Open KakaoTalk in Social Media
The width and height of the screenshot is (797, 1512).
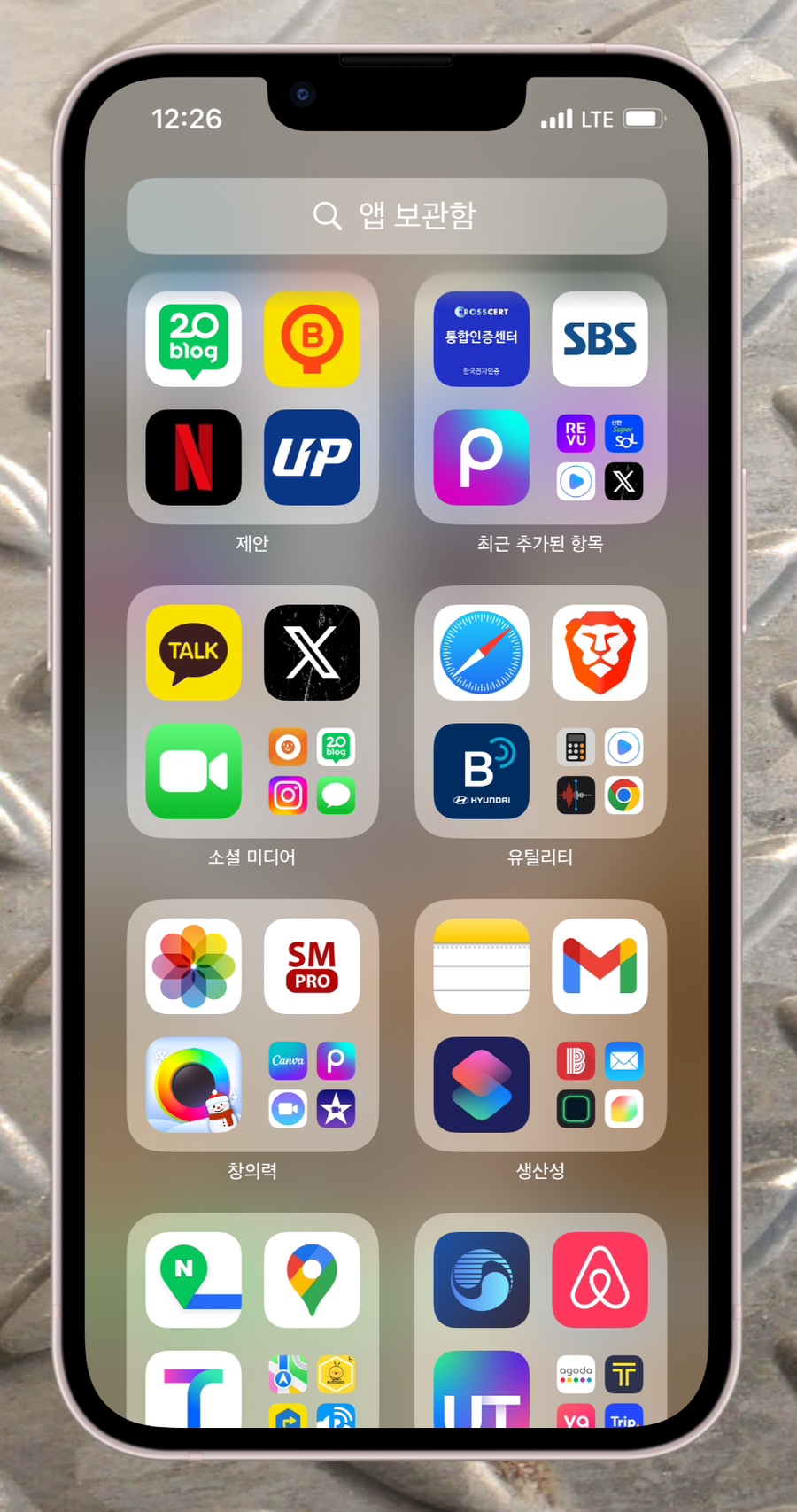(193, 653)
